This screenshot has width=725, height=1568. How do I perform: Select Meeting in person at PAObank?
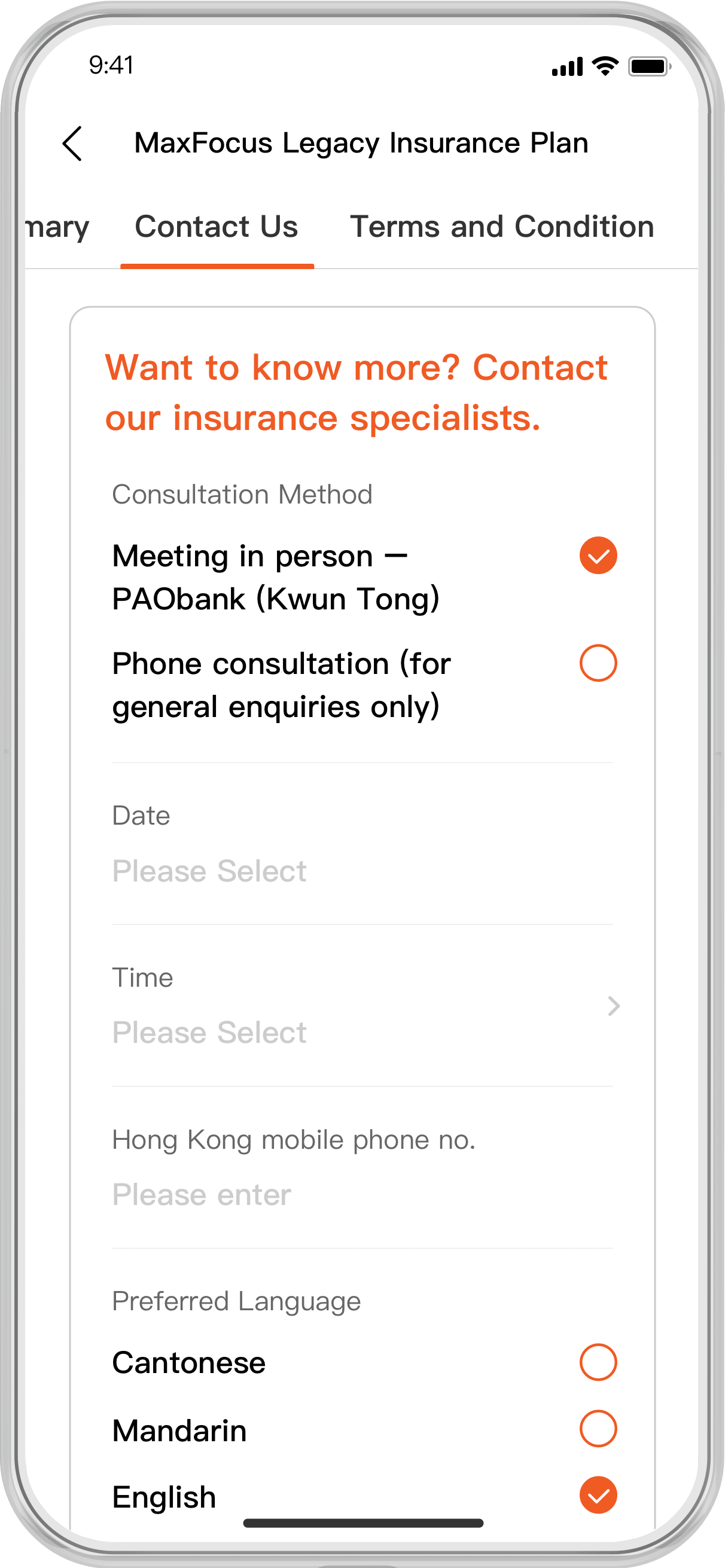click(x=598, y=555)
